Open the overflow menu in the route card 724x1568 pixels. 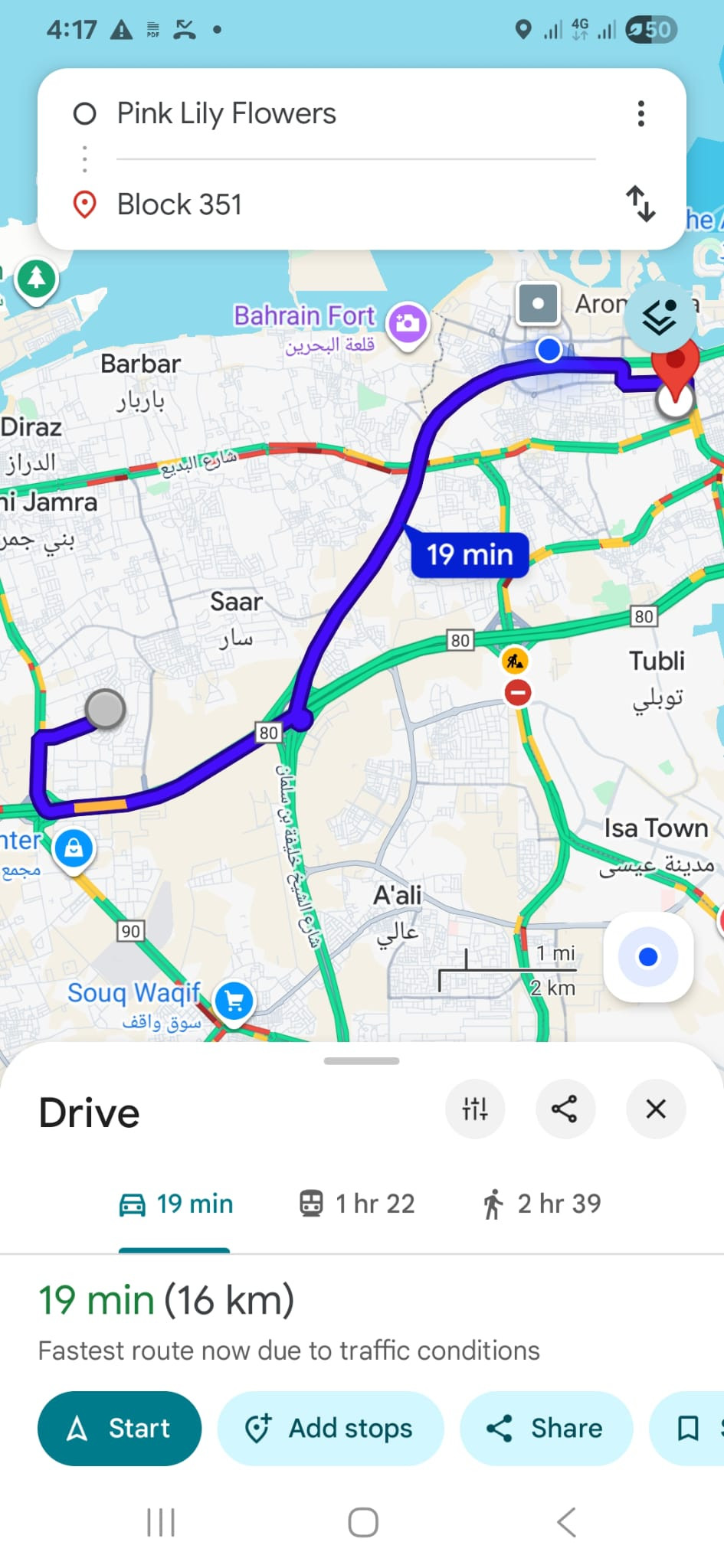click(640, 114)
